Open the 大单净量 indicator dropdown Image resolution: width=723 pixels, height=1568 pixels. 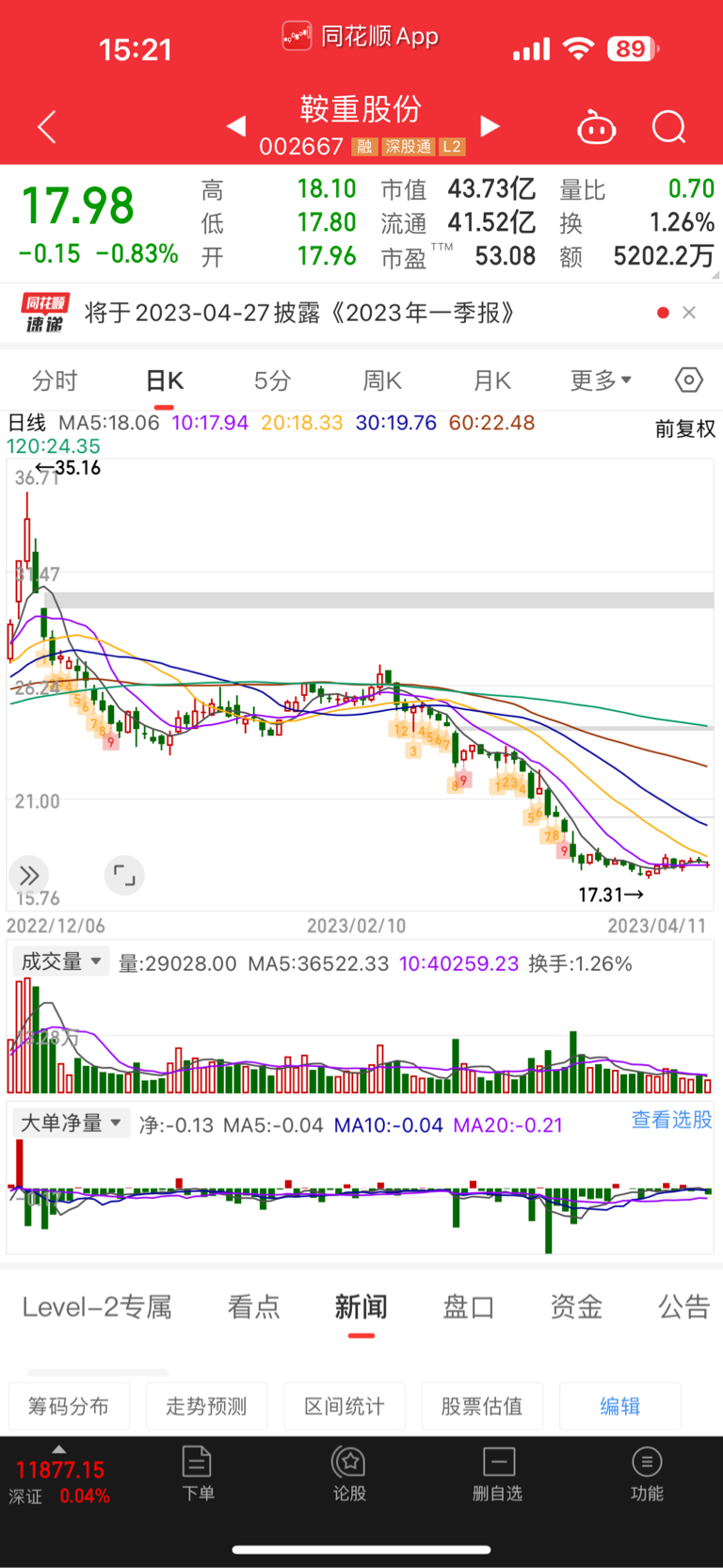coord(72,1122)
